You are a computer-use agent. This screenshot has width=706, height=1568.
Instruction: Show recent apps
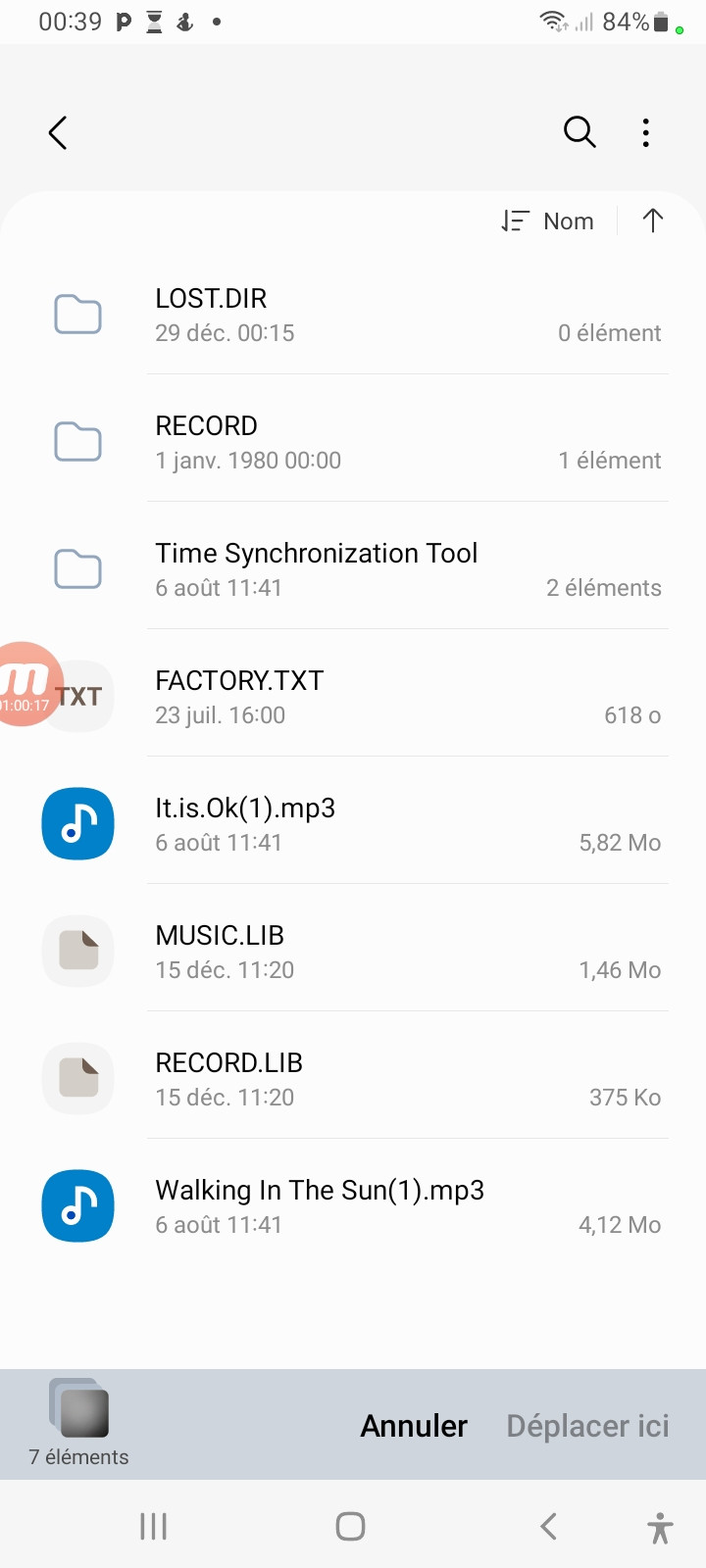(154, 1526)
